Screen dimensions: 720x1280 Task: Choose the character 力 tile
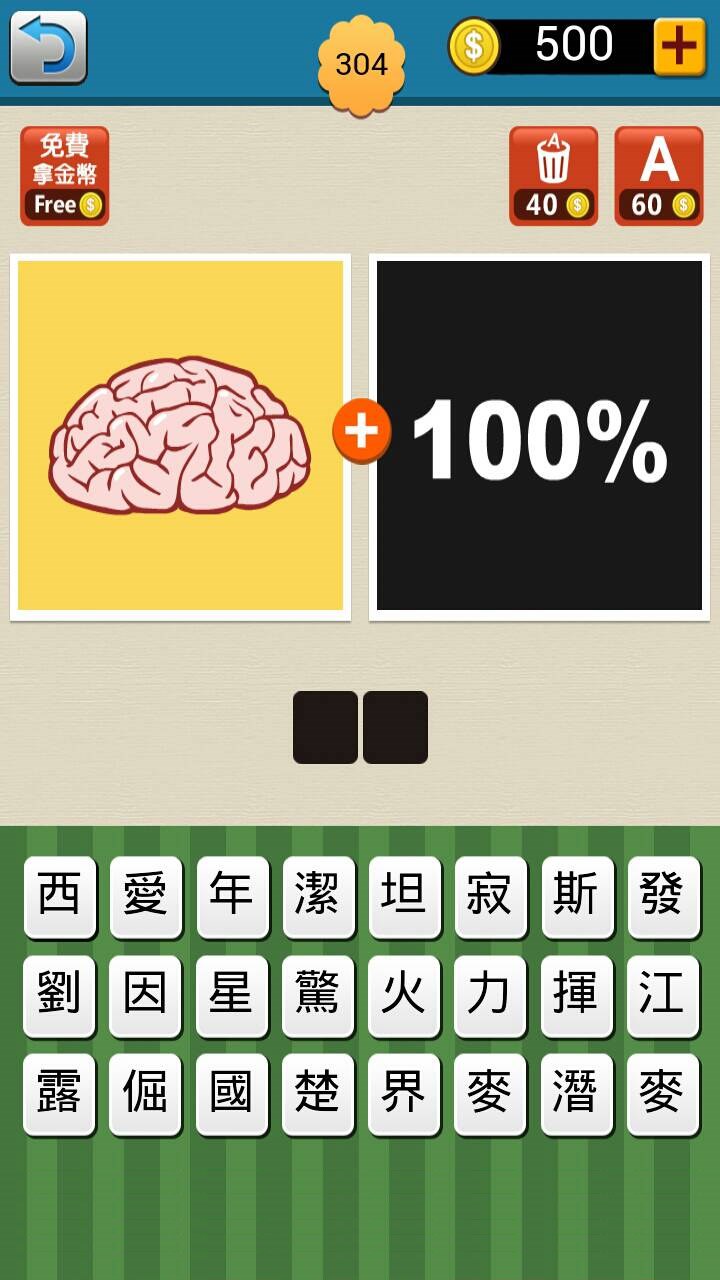(490, 995)
